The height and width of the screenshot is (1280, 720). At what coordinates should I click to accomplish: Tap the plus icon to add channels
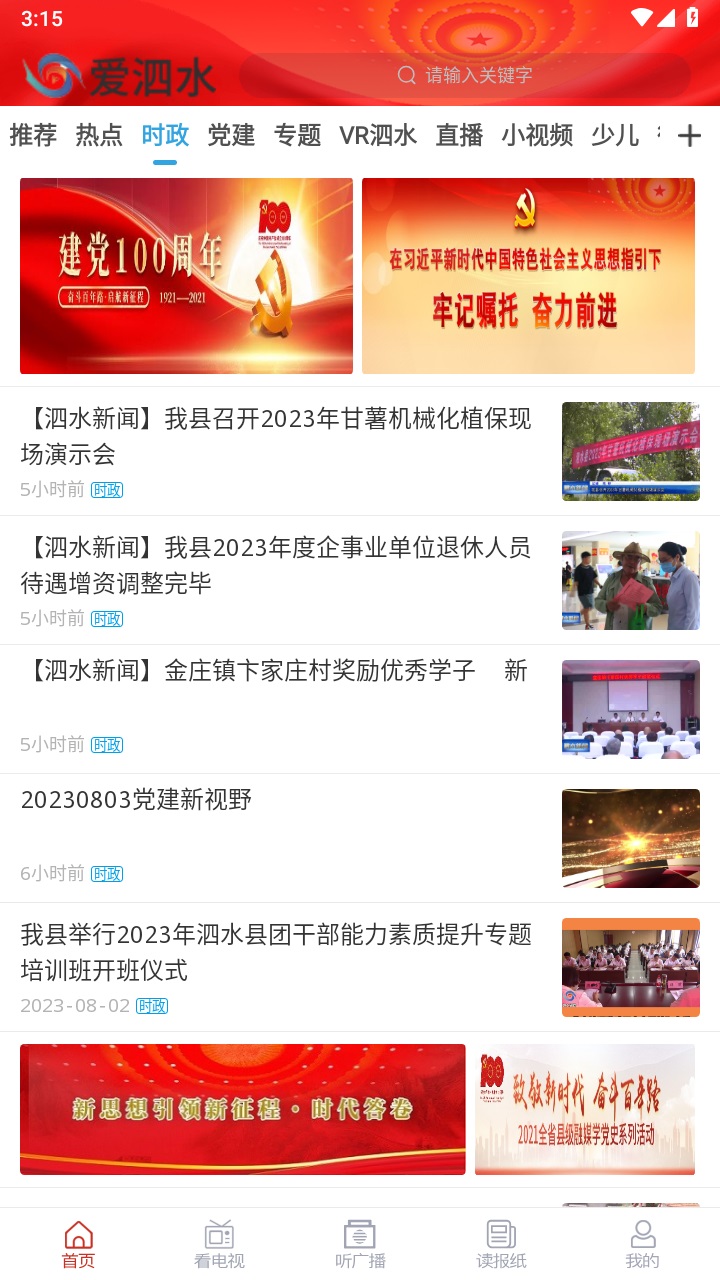tap(689, 135)
